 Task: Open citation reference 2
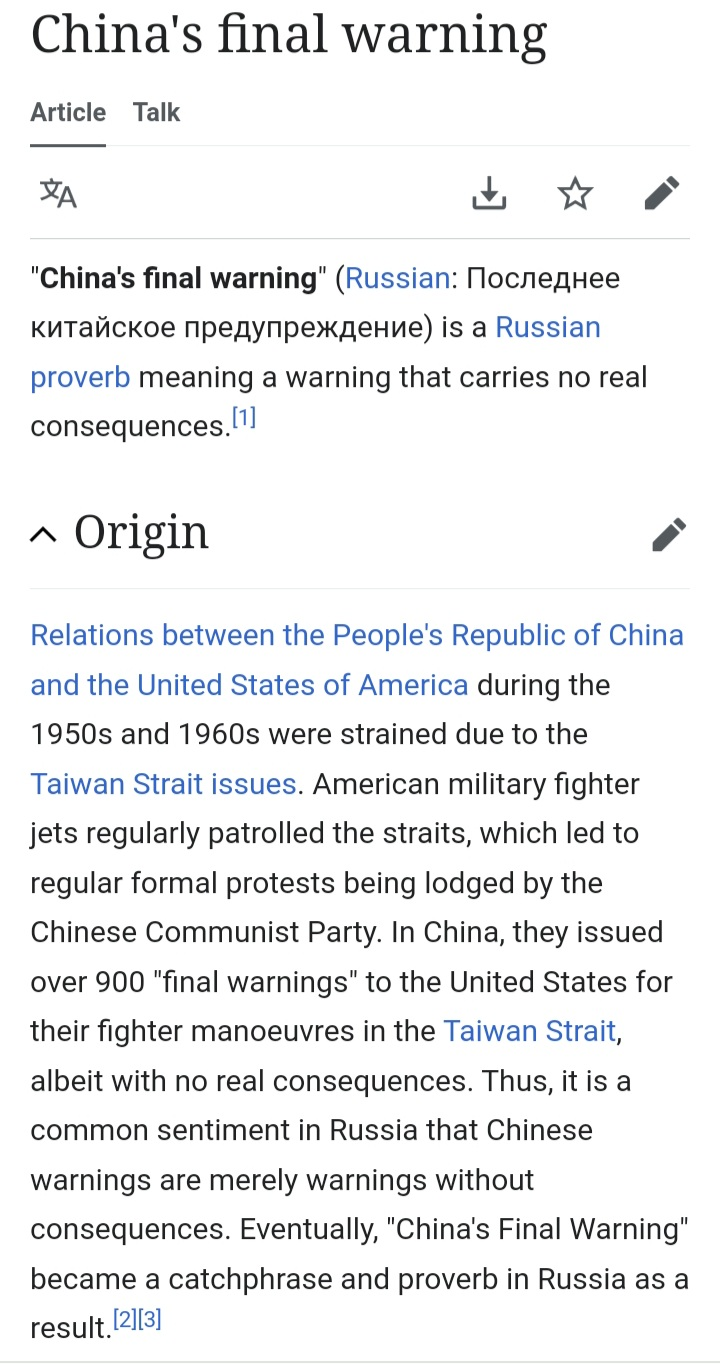click(x=124, y=1319)
